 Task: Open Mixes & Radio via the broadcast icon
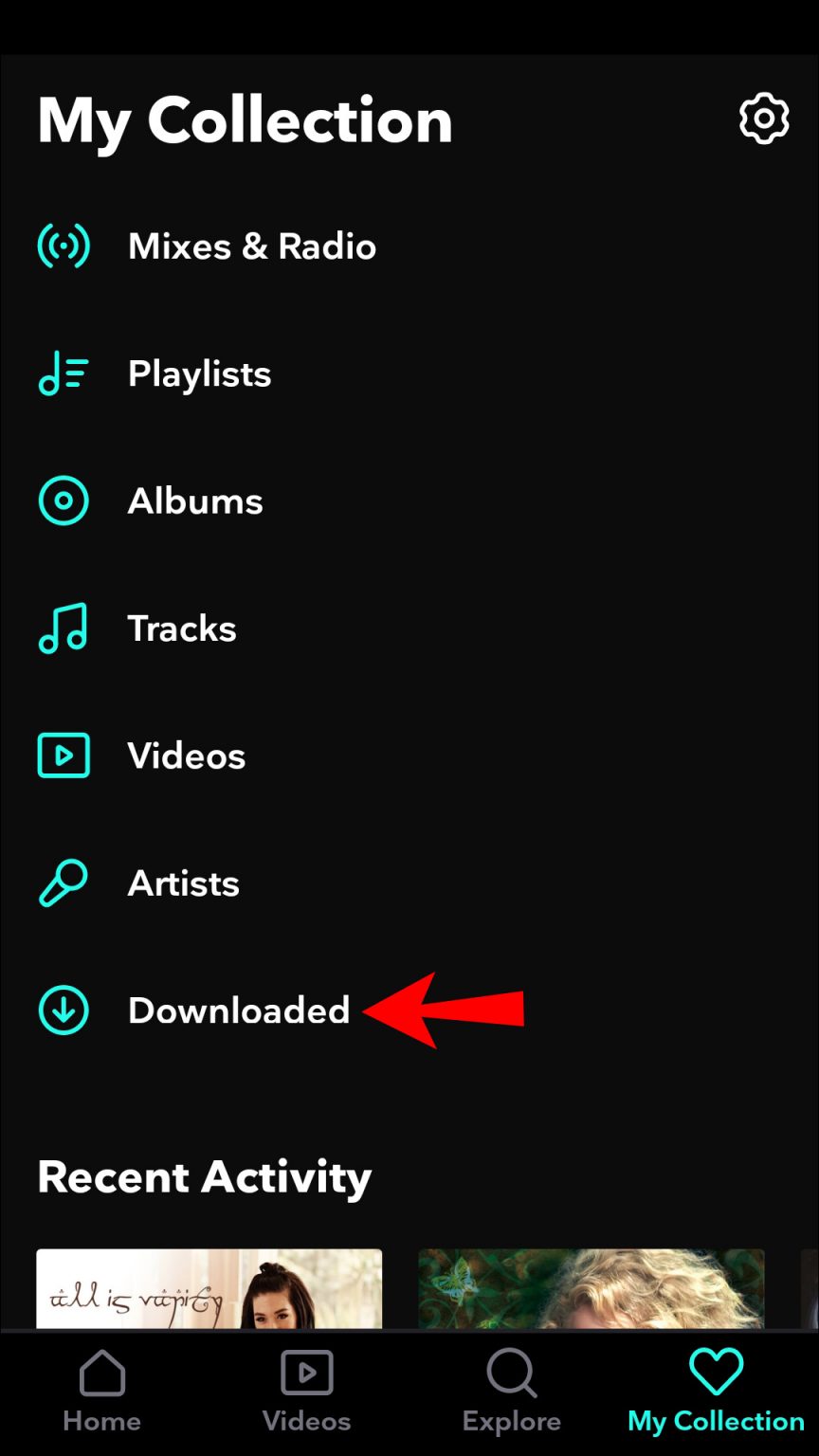[x=63, y=246]
